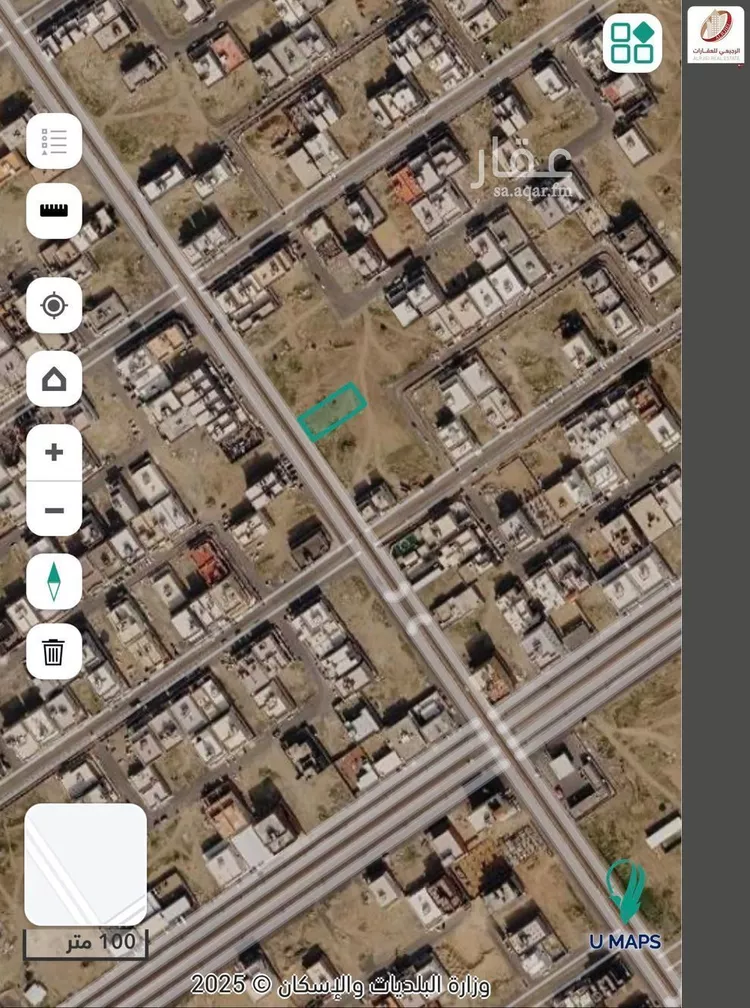Open the green apps grid menu
Image resolution: width=750 pixels, height=1008 pixels.
pos(632,43)
